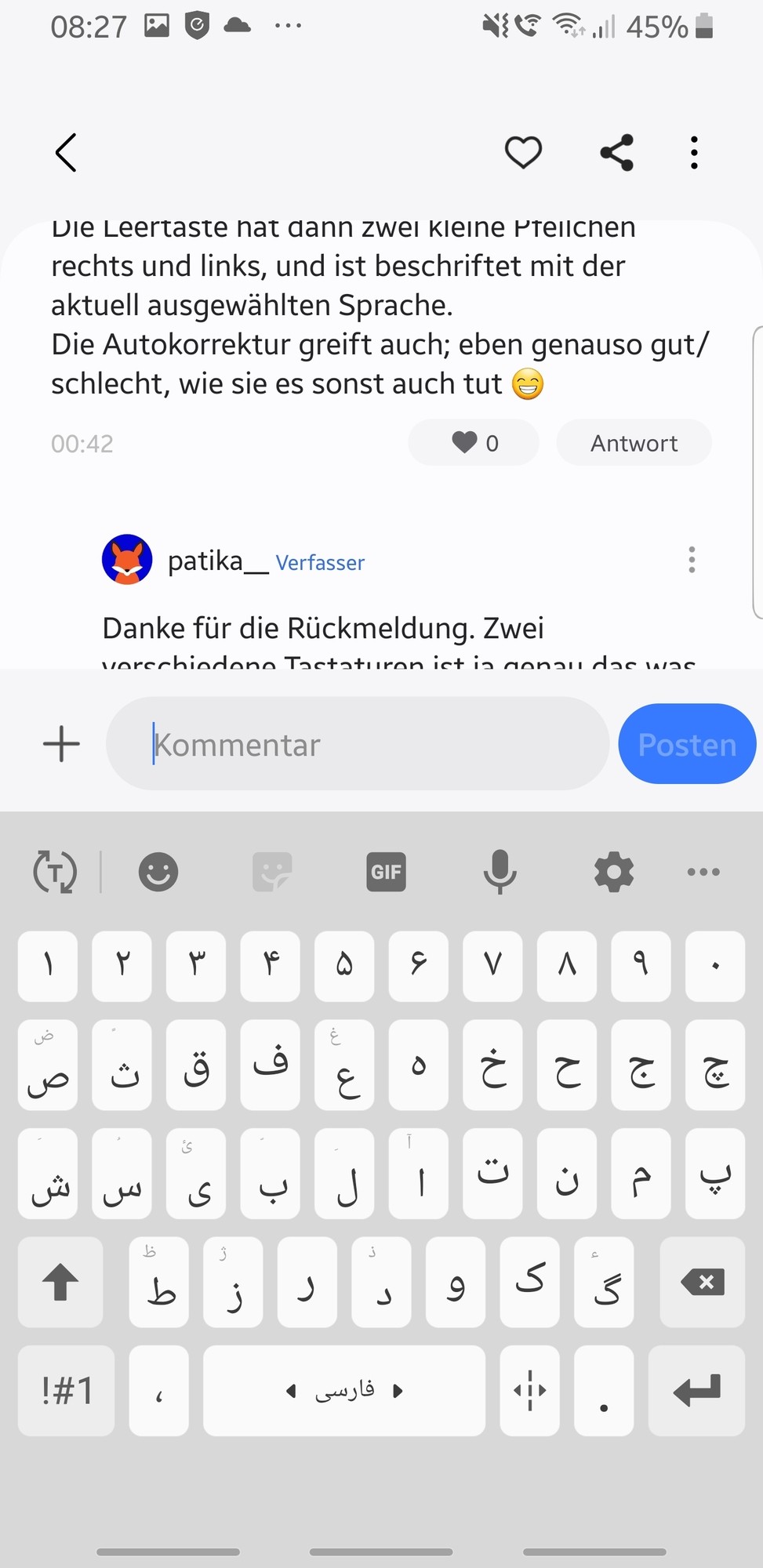
Task: Switch to the !#1 symbols keyboard
Action: tap(66, 1391)
